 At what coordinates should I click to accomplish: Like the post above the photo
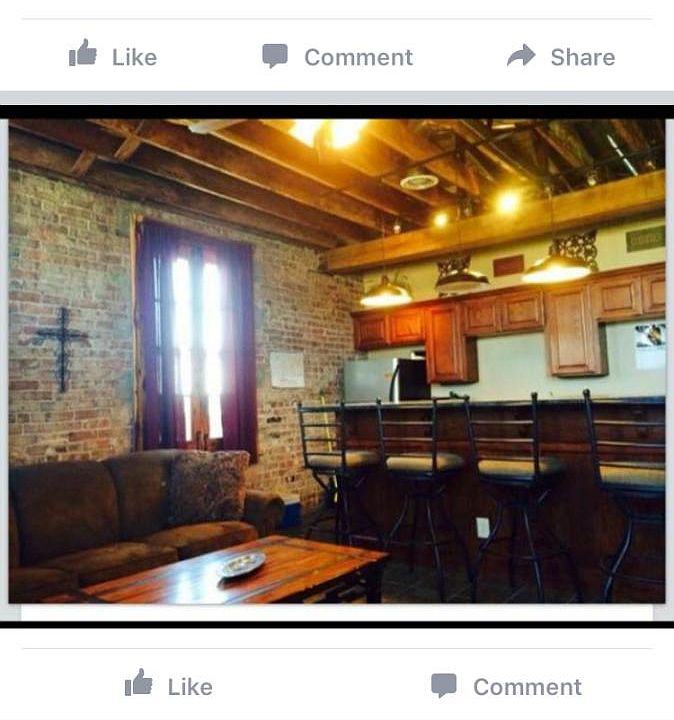pyautogui.click(x=113, y=56)
